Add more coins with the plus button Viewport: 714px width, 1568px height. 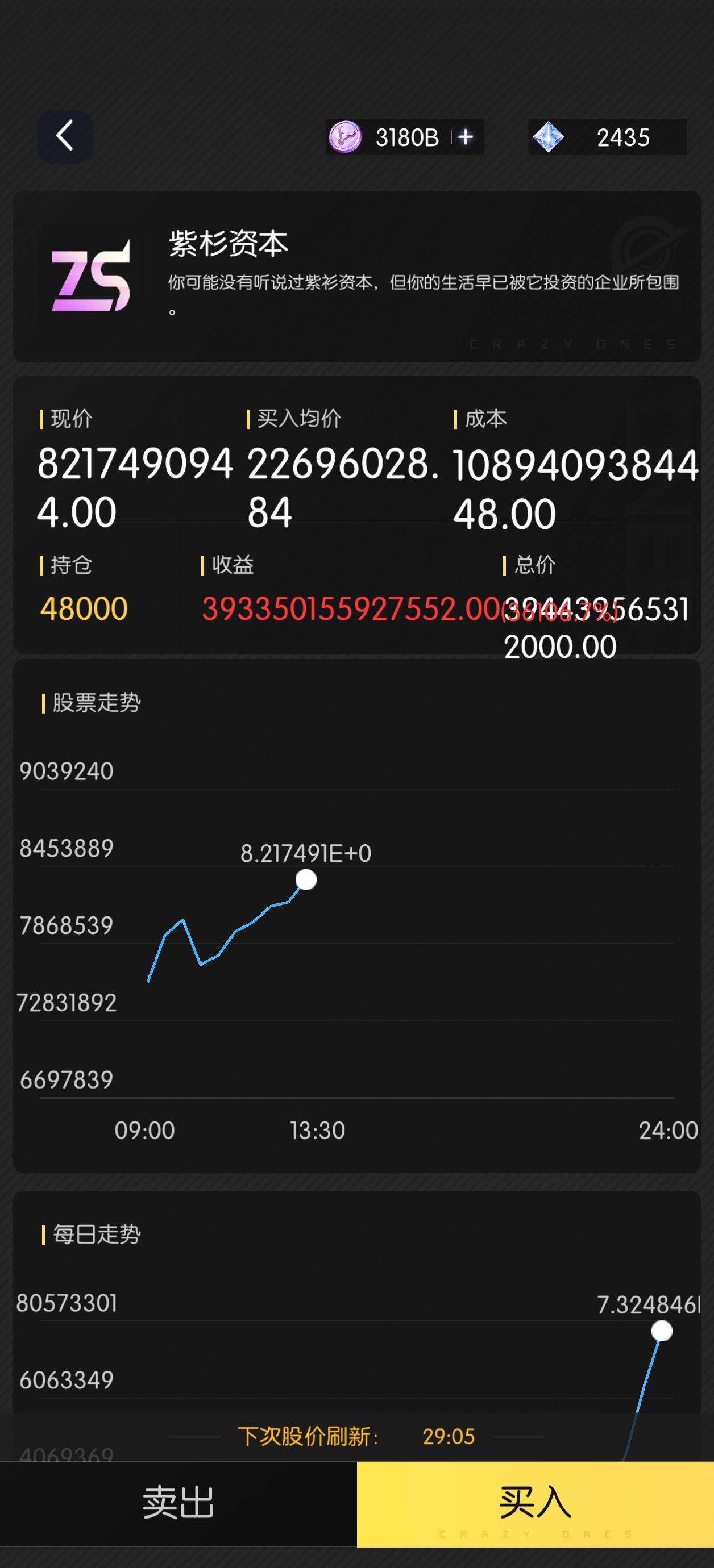click(x=466, y=137)
